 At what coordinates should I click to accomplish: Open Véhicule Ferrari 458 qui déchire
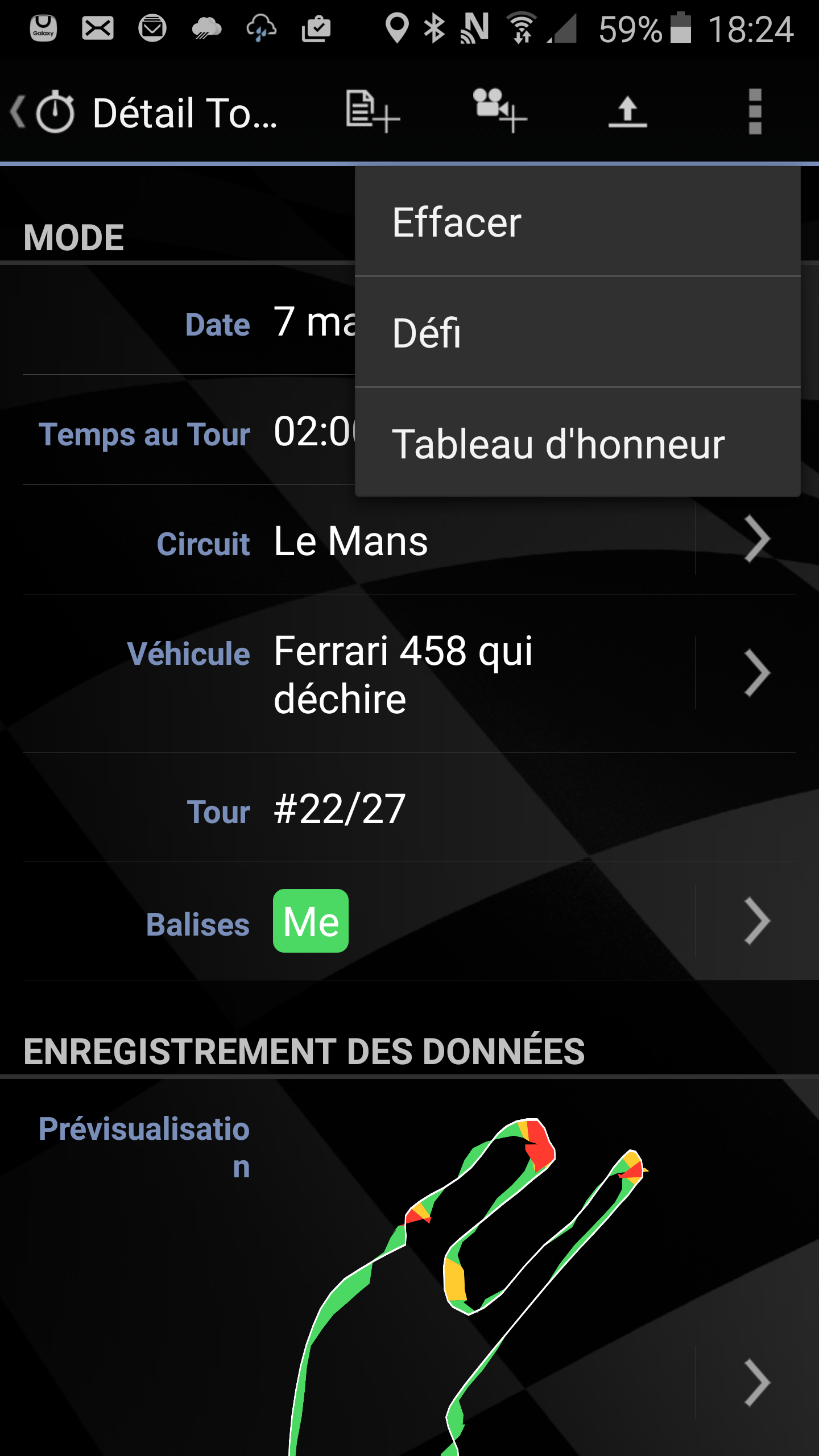[756, 673]
